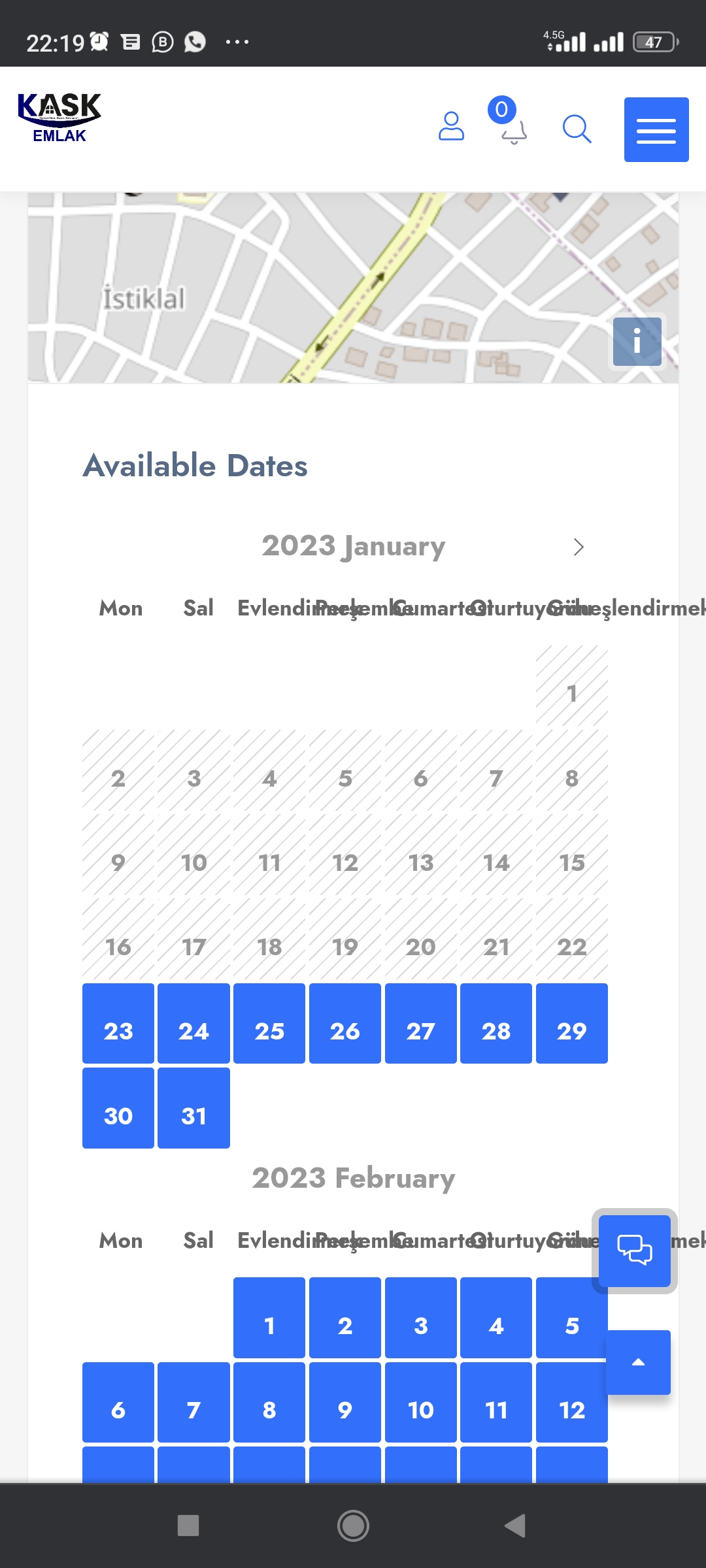Tap the Kask Emlak logo
706x1568 pixels.
[59, 118]
